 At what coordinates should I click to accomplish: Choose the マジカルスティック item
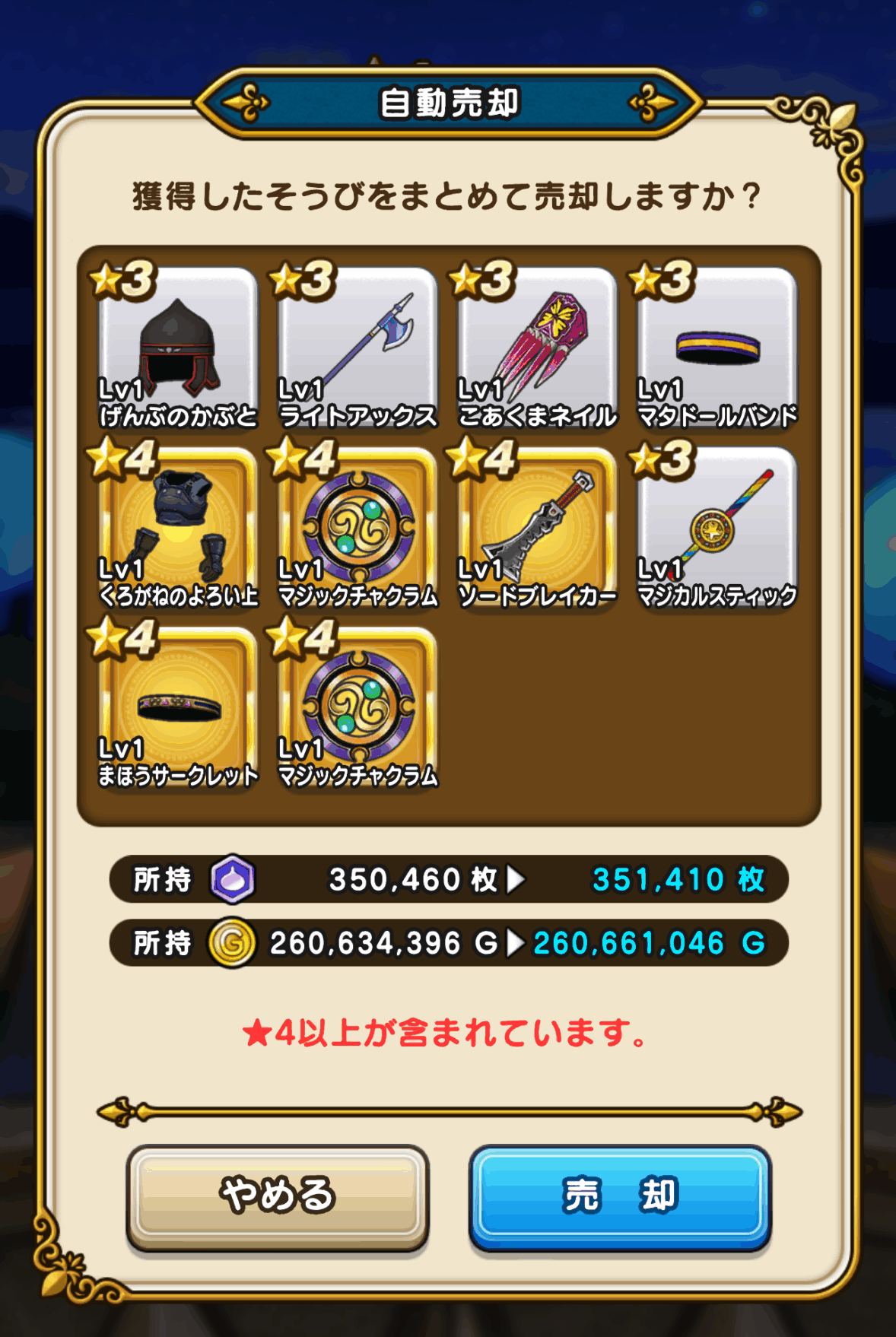pos(716,526)
